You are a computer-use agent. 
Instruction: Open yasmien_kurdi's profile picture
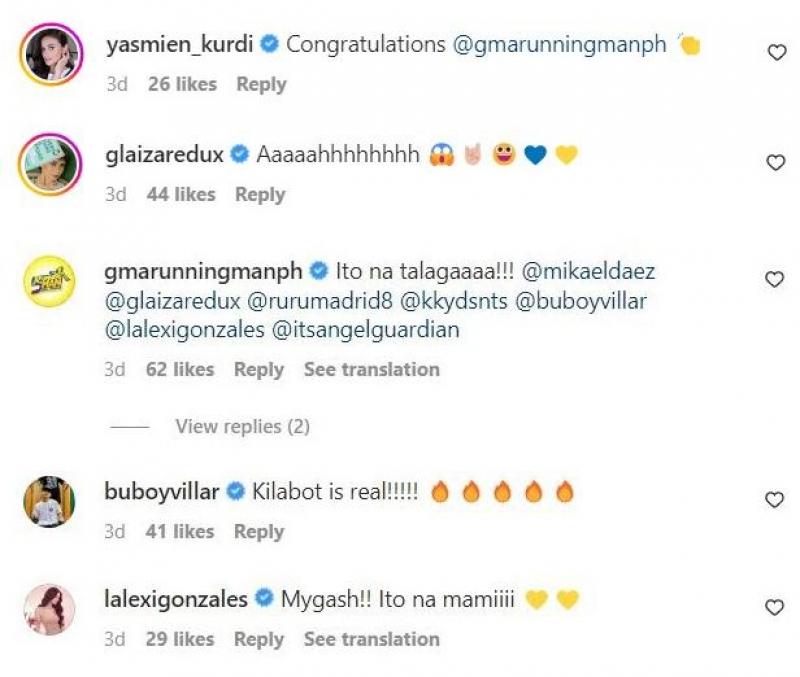point(49,55)
